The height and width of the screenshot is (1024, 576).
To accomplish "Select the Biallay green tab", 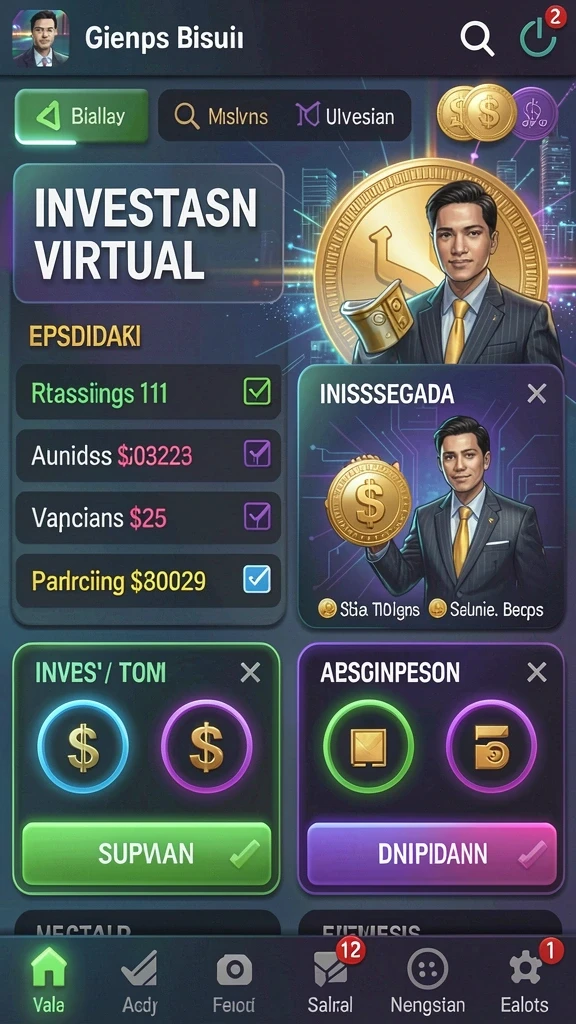I will (81, 116).
